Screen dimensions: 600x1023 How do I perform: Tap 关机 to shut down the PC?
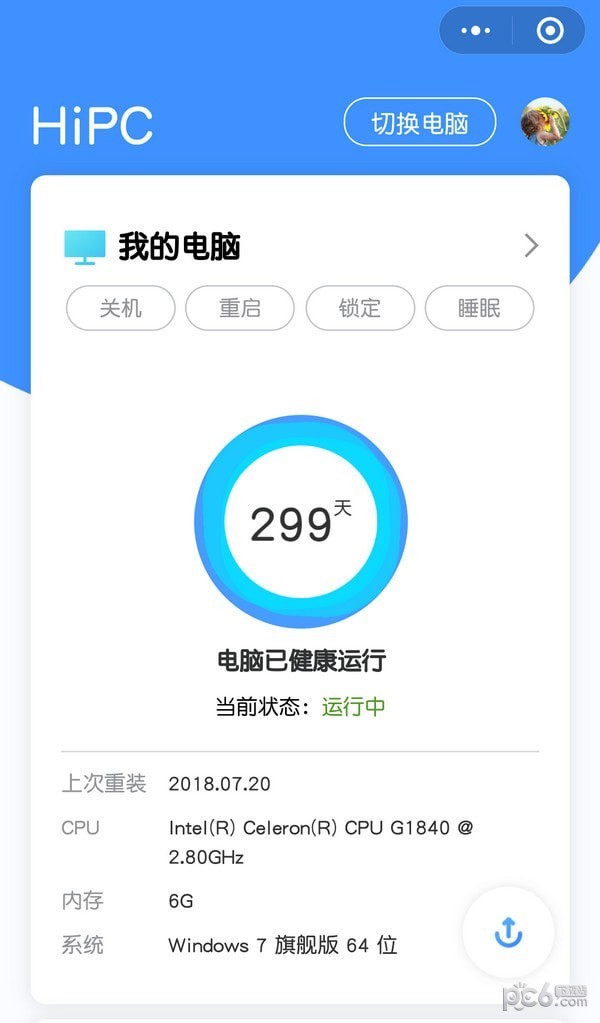click(120, 308)
